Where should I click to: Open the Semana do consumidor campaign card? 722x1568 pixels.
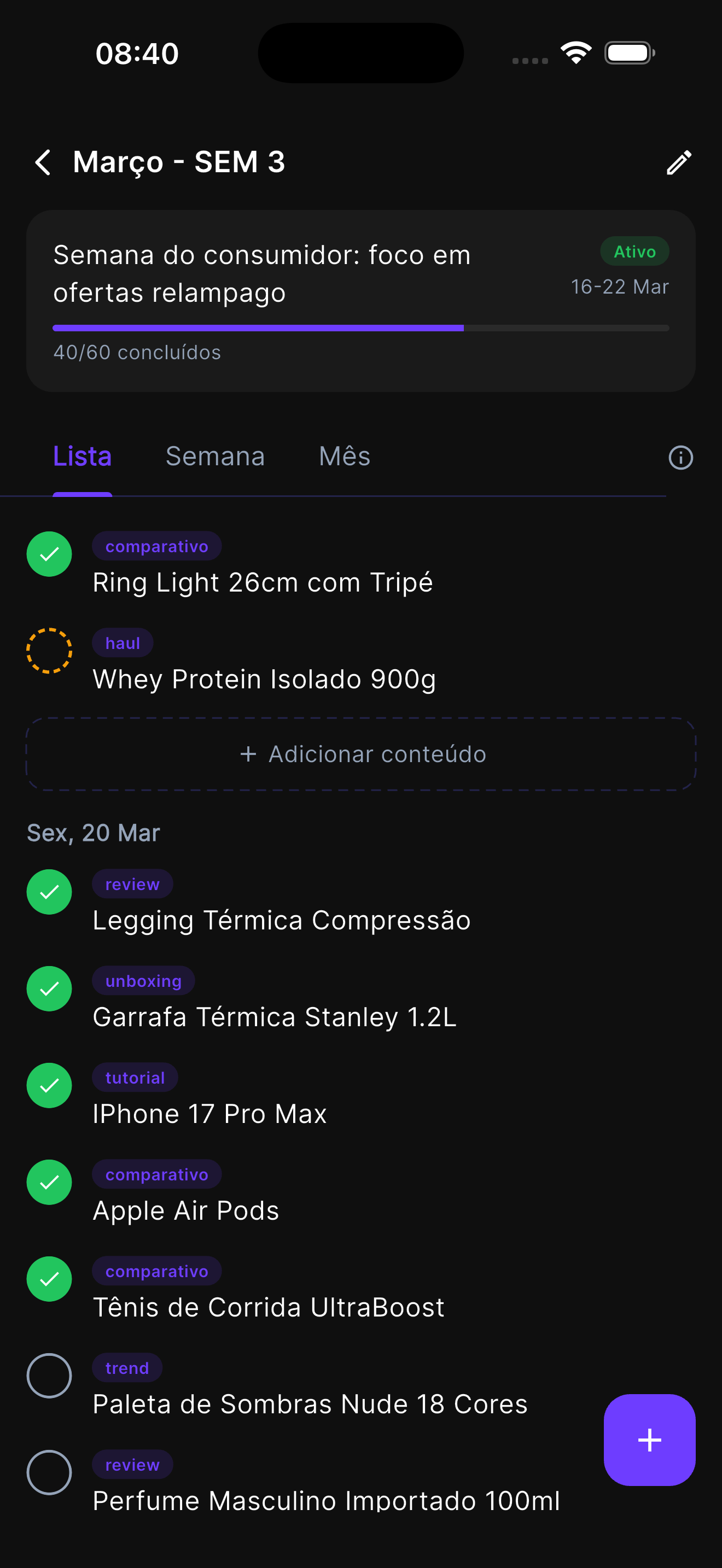click(262, 274)
